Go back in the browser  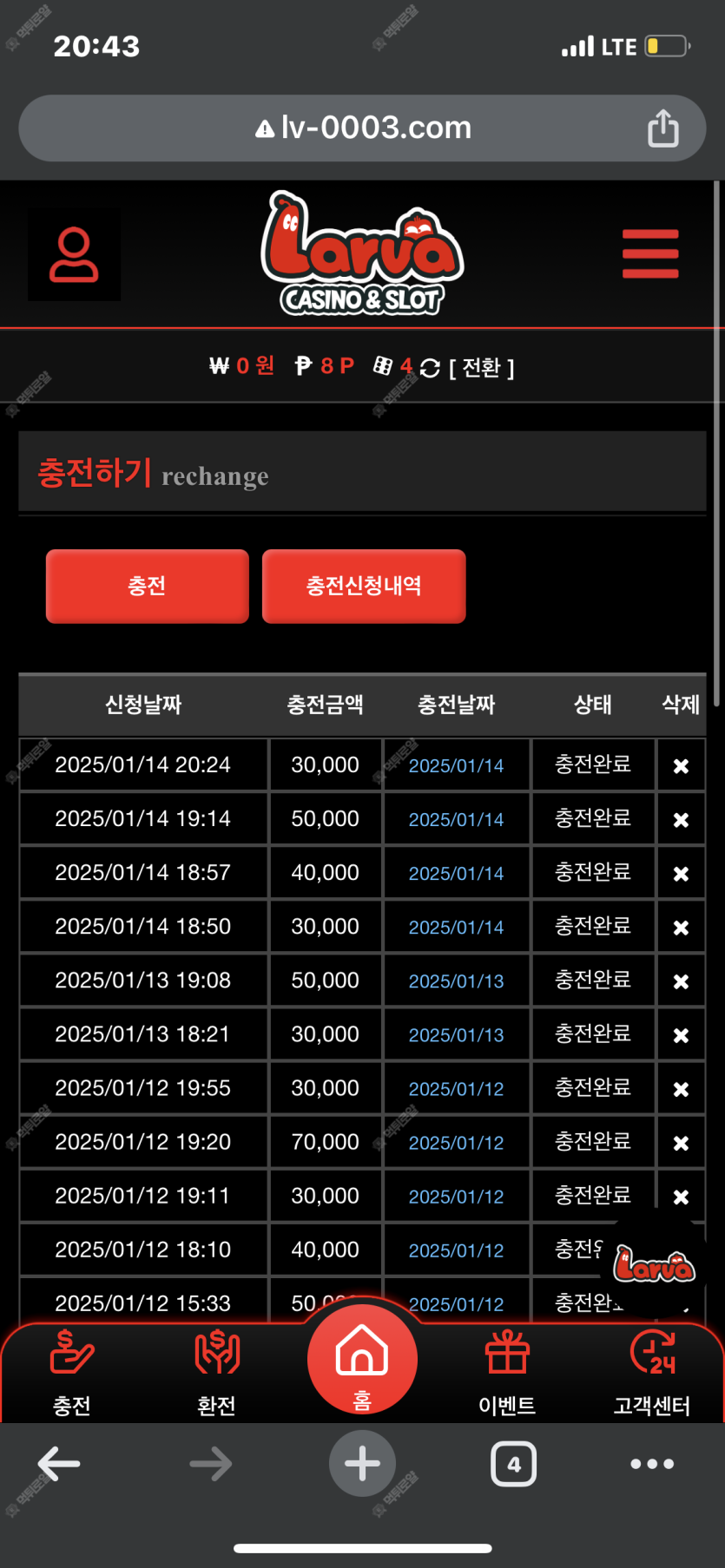pos(59,1464)
